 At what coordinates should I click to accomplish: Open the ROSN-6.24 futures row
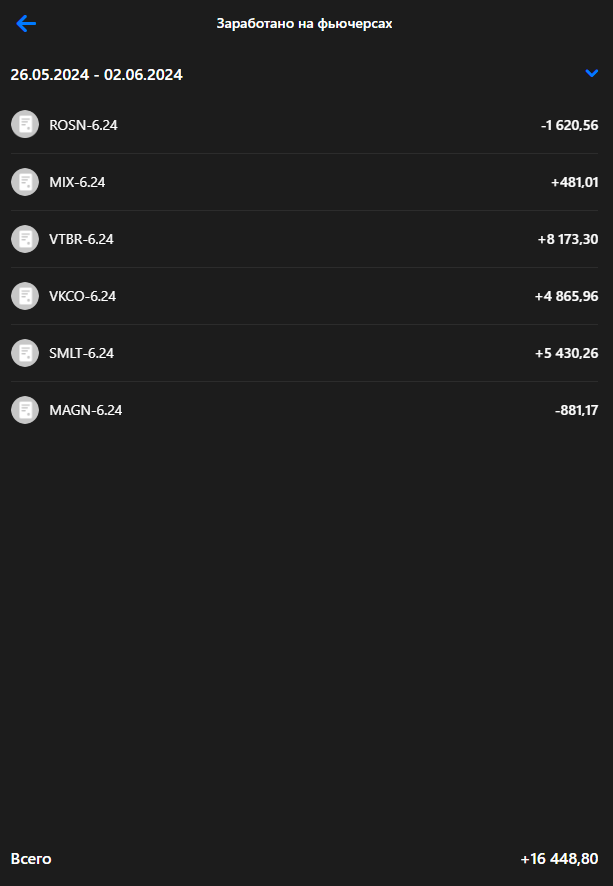point(306,125)
